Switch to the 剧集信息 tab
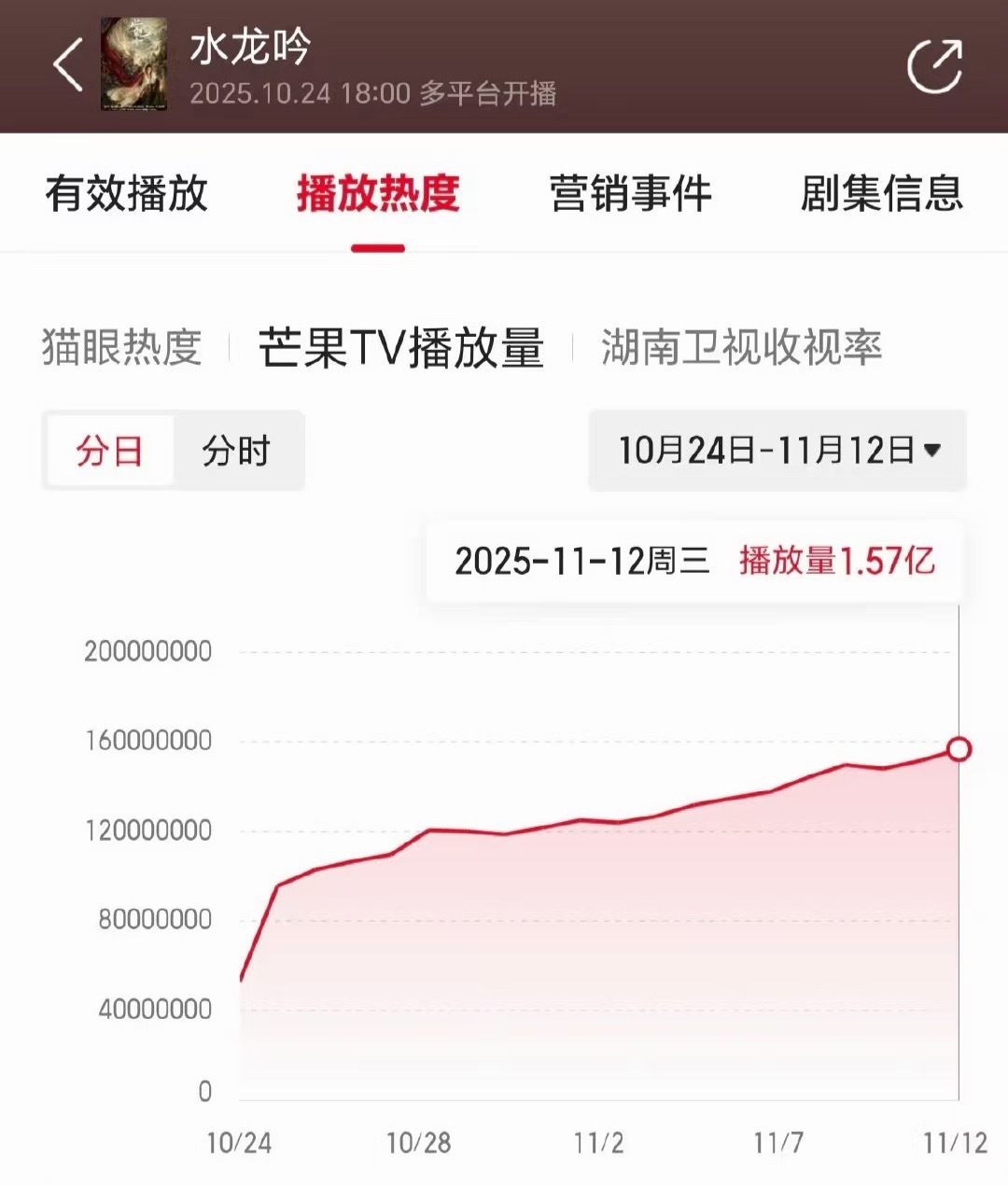Screen dimensions: 1008x1186 (x=881, y=194)
